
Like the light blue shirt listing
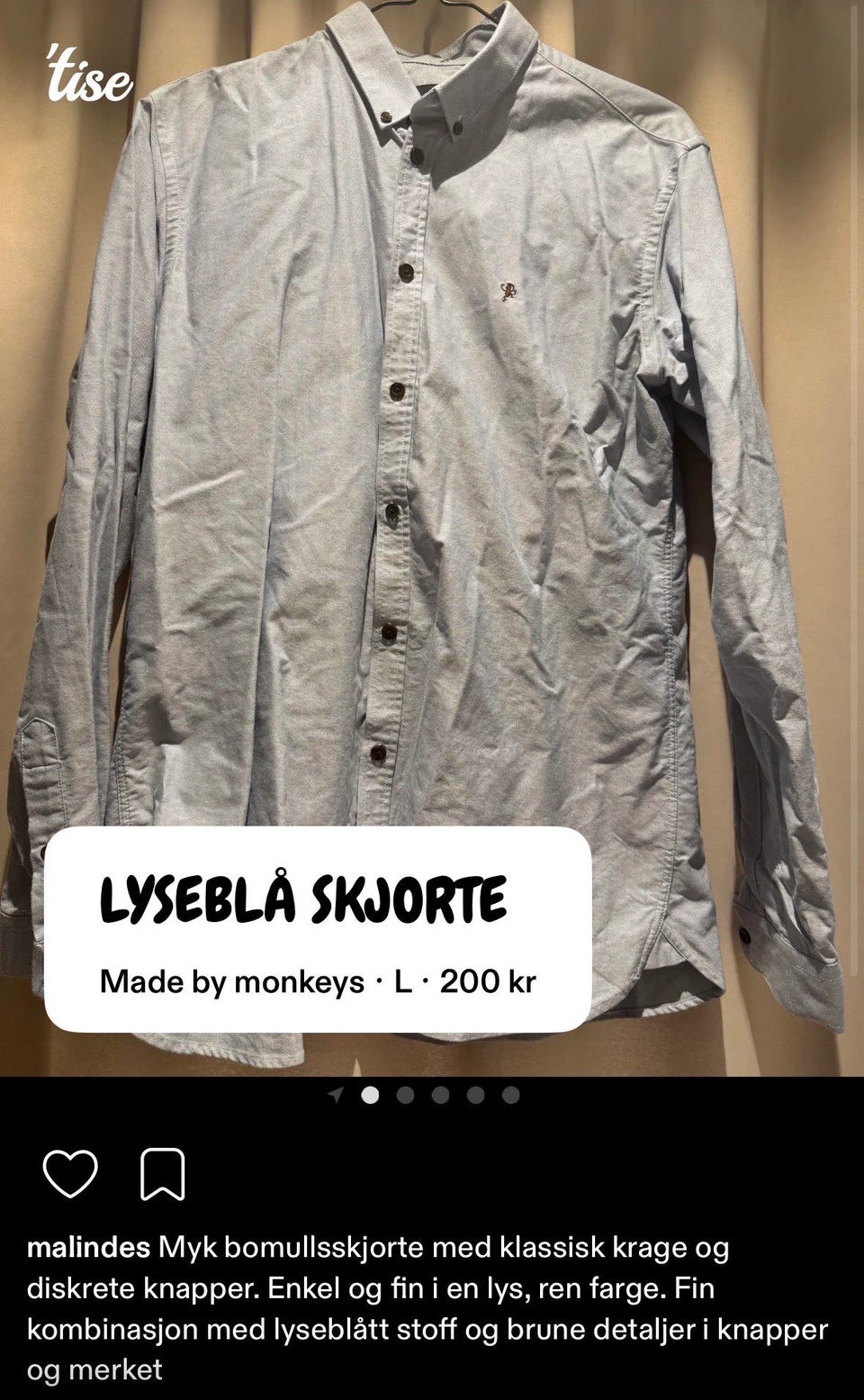[x=70, y=1174]
